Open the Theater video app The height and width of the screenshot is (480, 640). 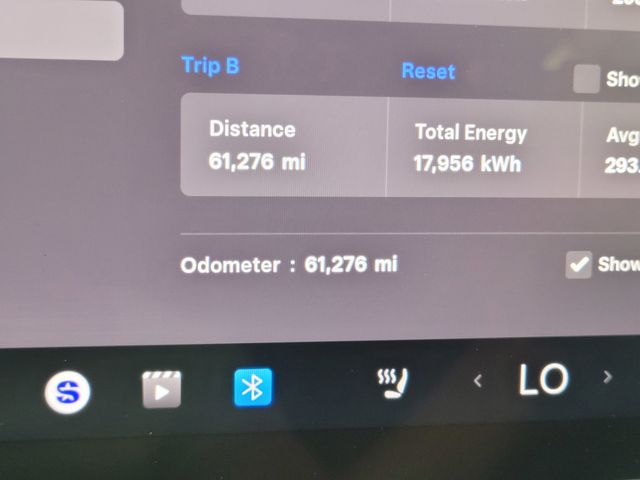pos(162,389)
